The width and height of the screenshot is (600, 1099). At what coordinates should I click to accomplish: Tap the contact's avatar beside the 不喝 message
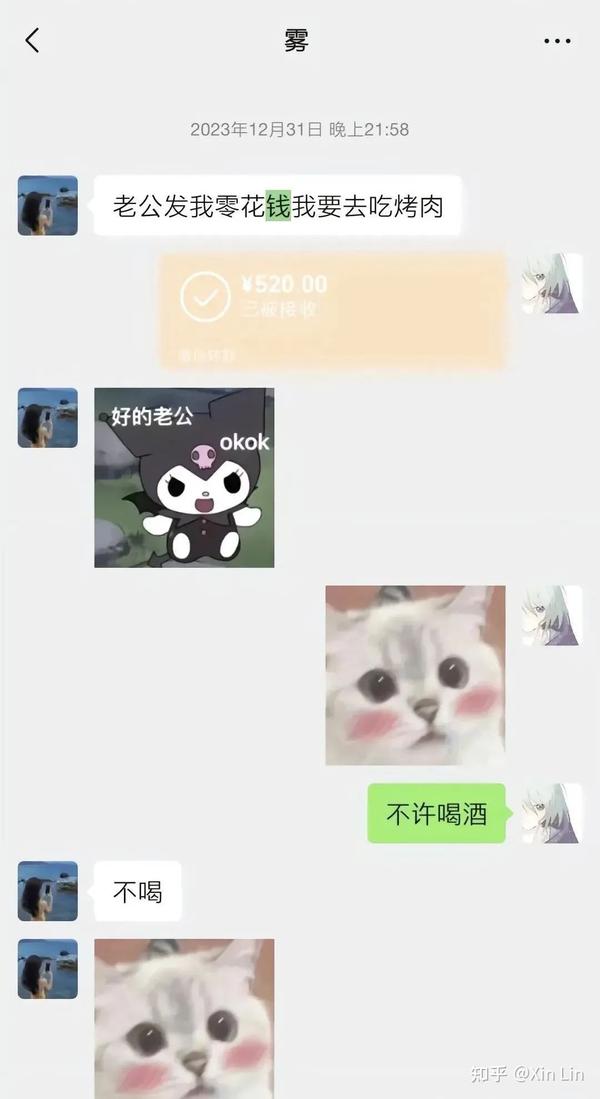pyautogui.click(x=48, y=891)
